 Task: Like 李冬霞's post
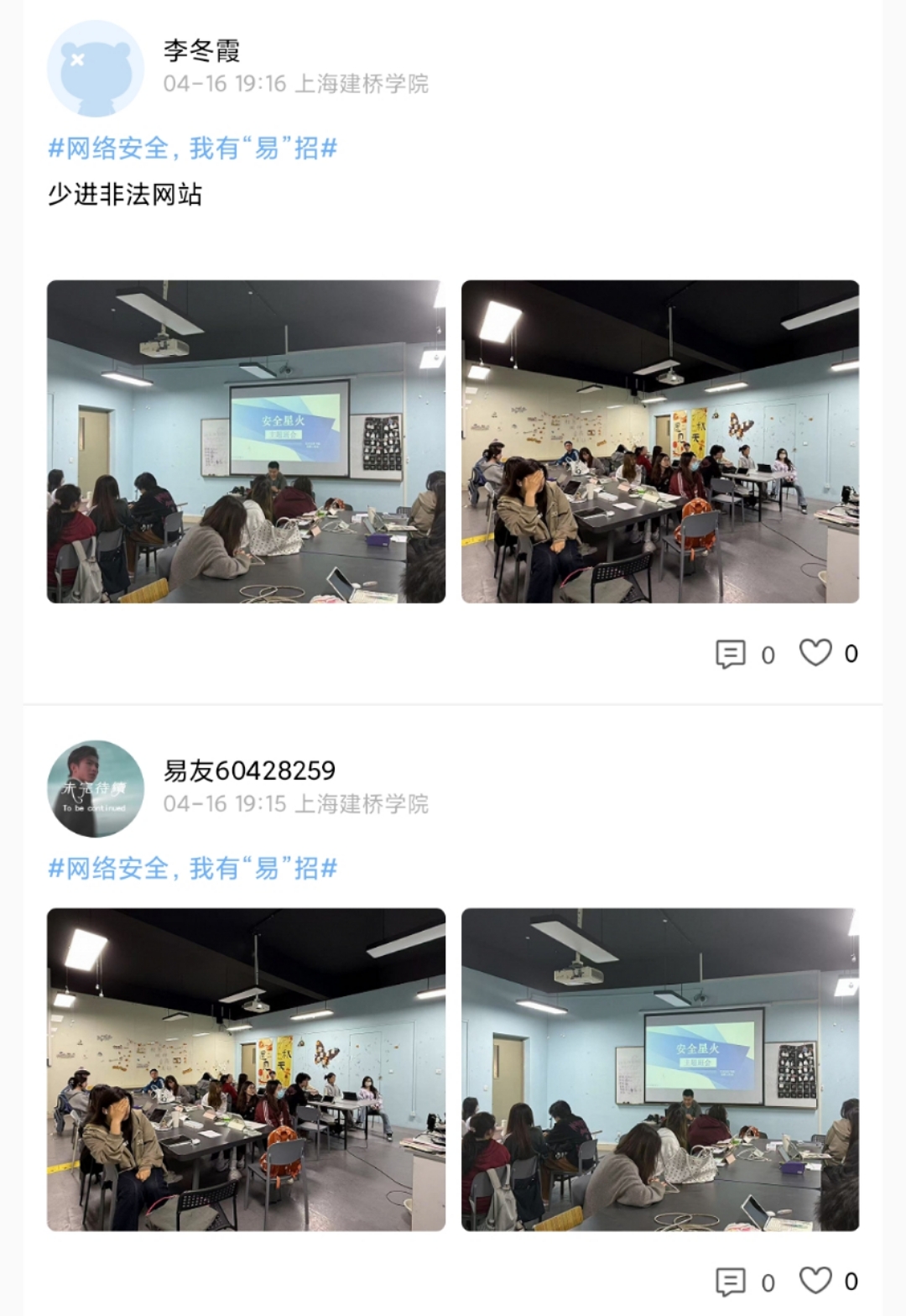pyautogui.click(x=815, y=652)
